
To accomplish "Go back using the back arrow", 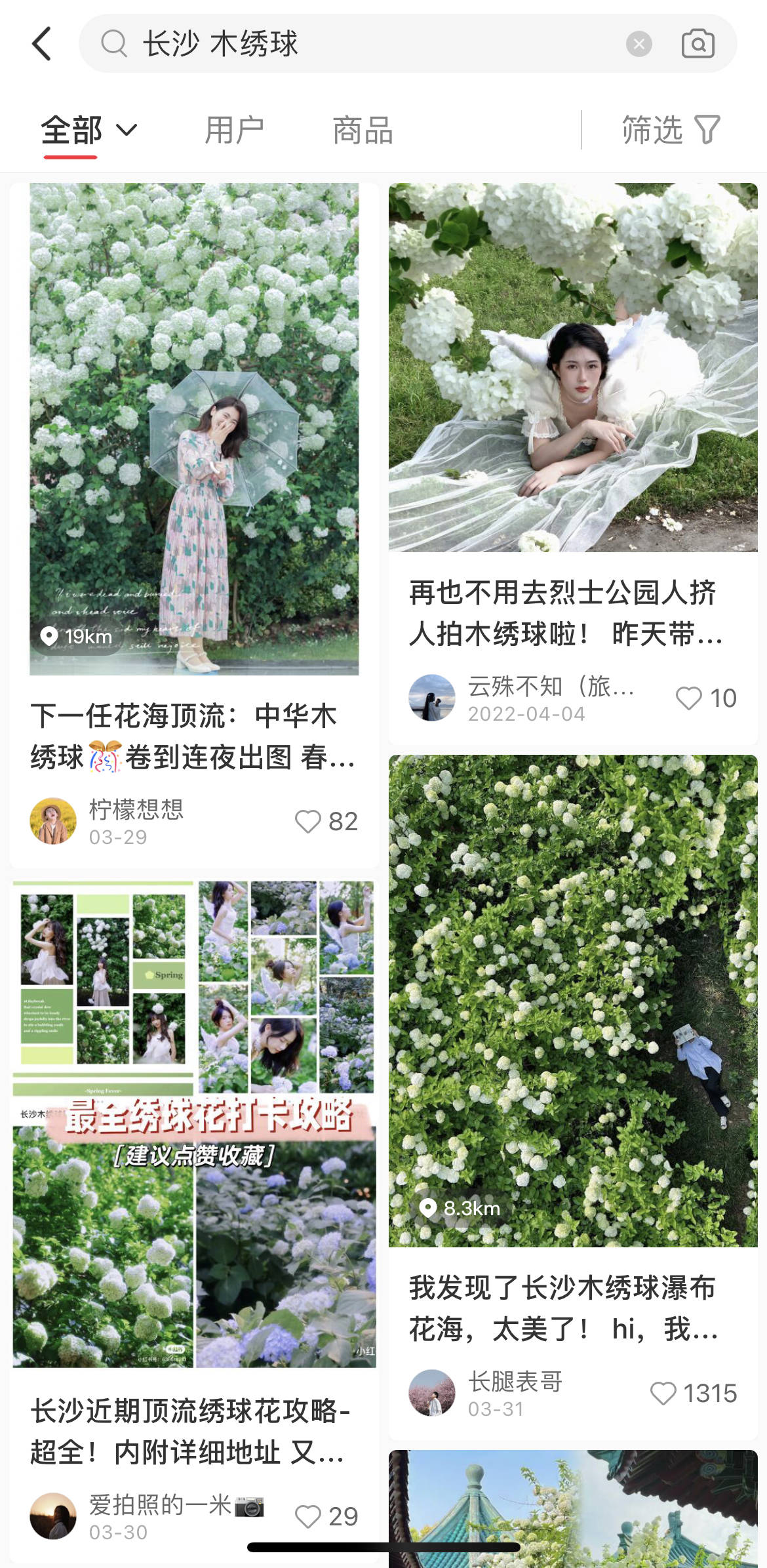I will 42,44.
